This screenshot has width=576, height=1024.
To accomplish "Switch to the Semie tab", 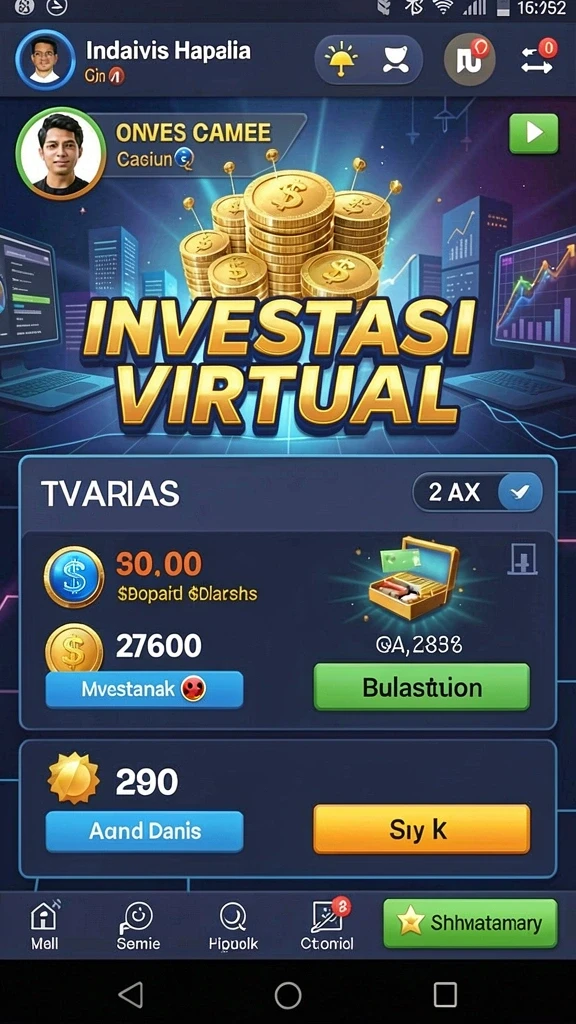I will [x=138, y=925].
